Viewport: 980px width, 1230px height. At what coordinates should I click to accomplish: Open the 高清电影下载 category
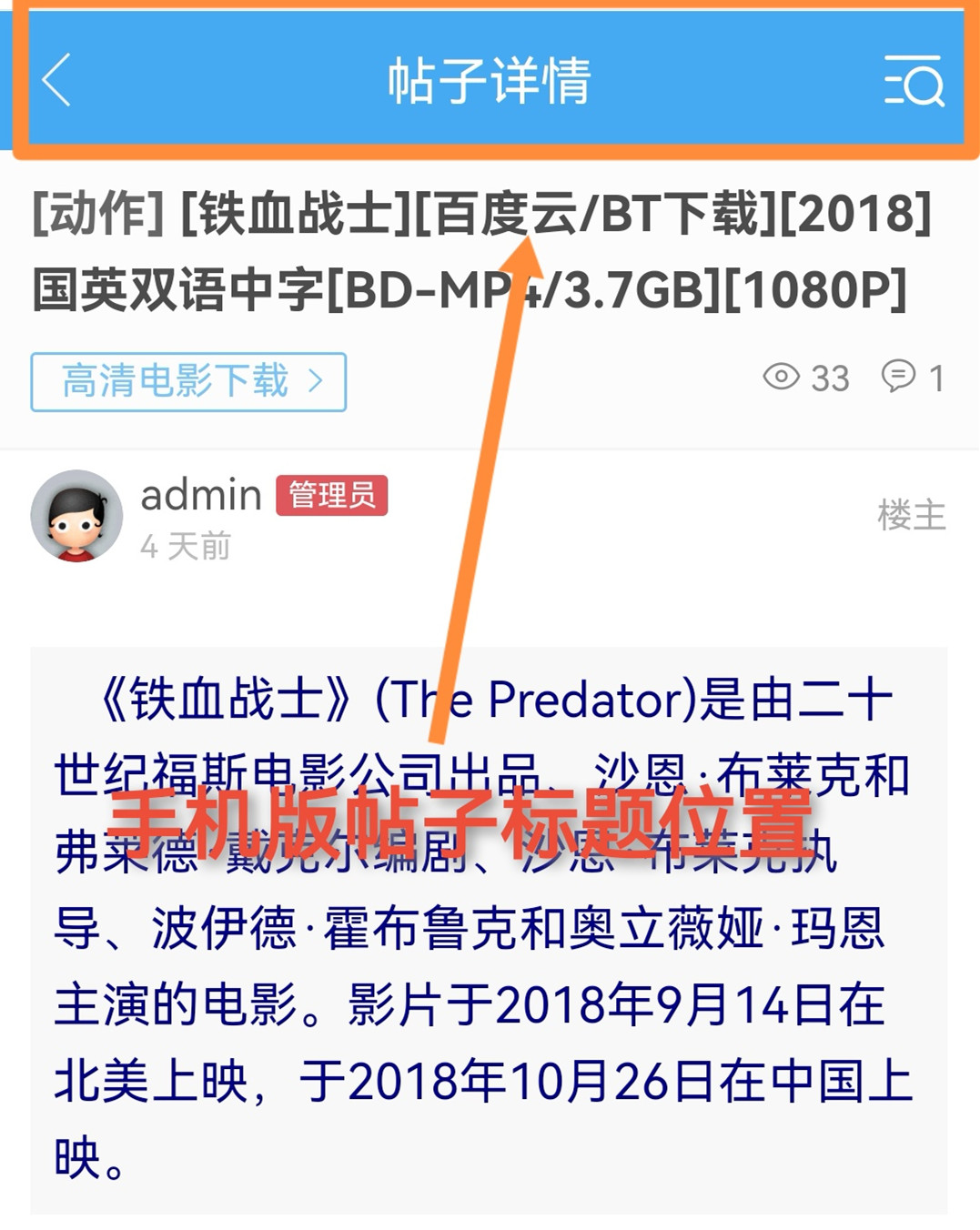click(x=188, y=381)
